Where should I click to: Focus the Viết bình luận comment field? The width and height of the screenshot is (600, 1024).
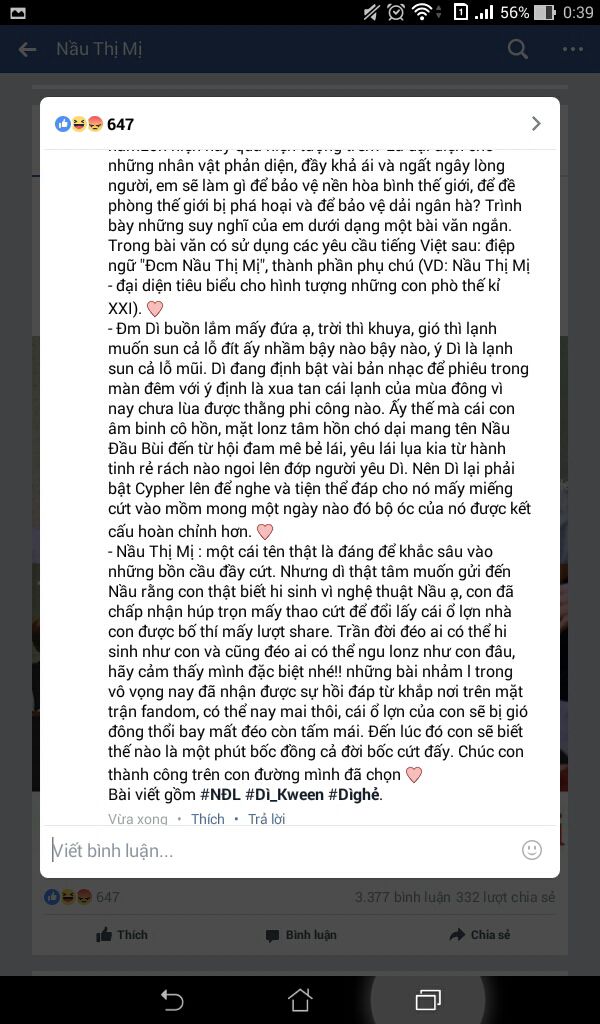[x=281, y=850]
